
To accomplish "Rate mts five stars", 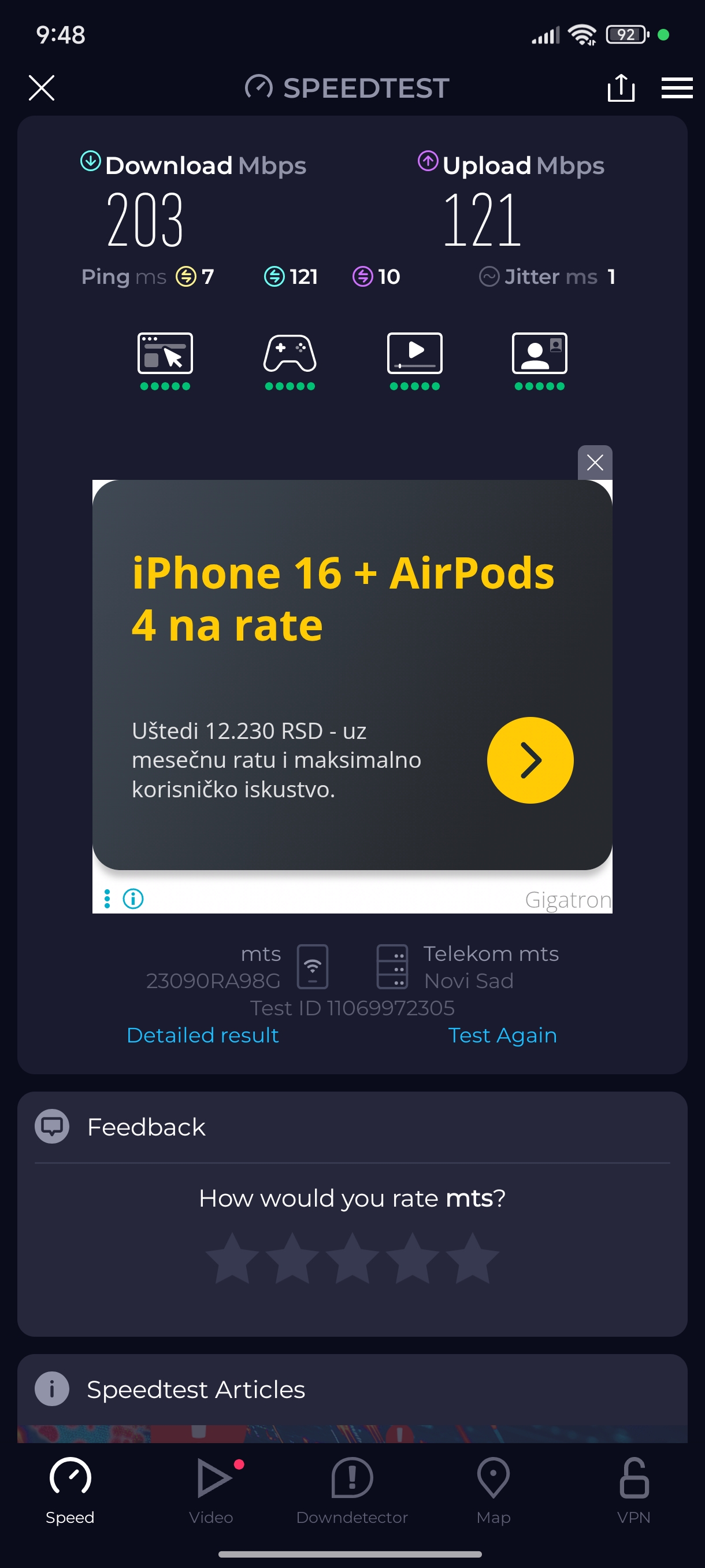I will 472,1259.
